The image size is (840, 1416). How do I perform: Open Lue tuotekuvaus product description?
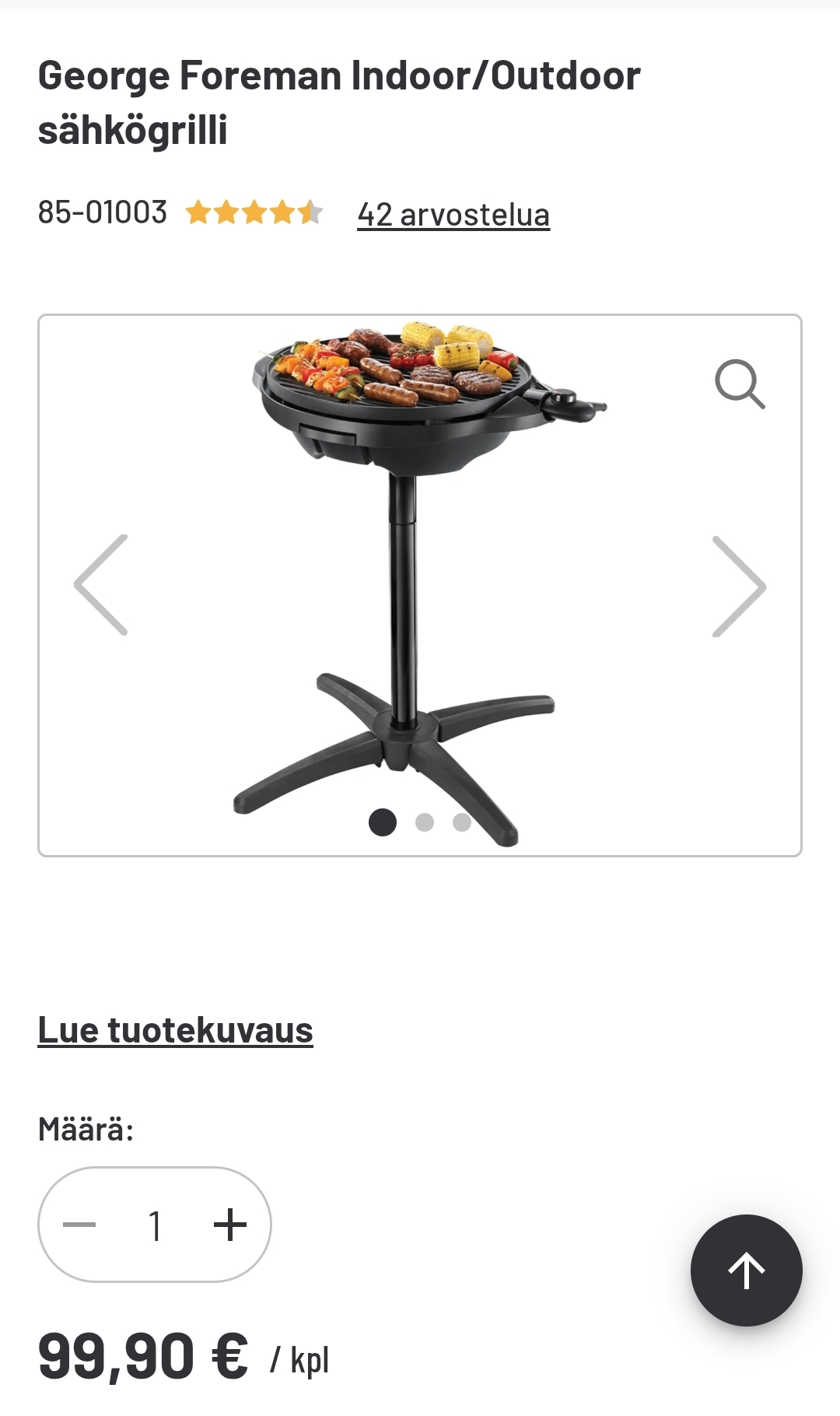175,1029
